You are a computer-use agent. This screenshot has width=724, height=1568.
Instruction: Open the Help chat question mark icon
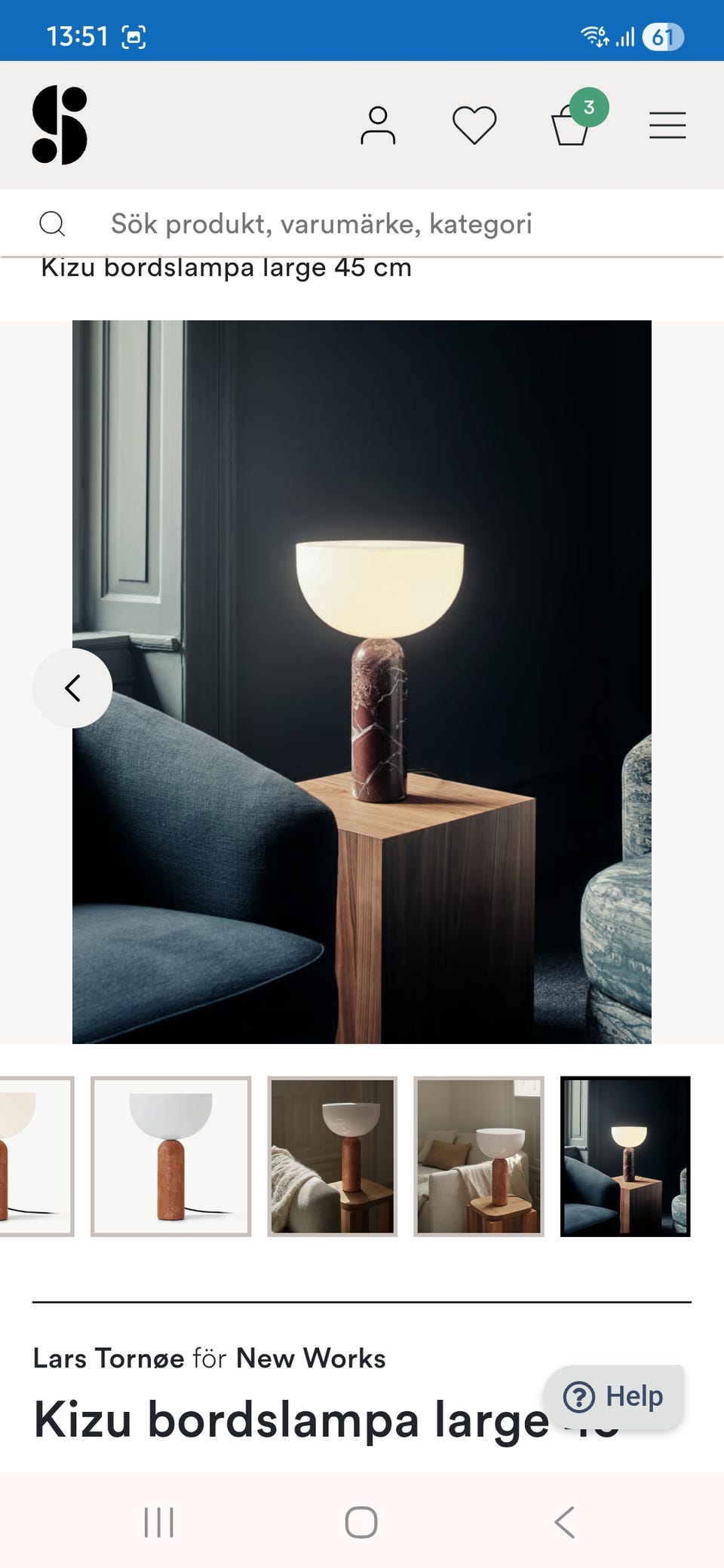(579, 1395)
